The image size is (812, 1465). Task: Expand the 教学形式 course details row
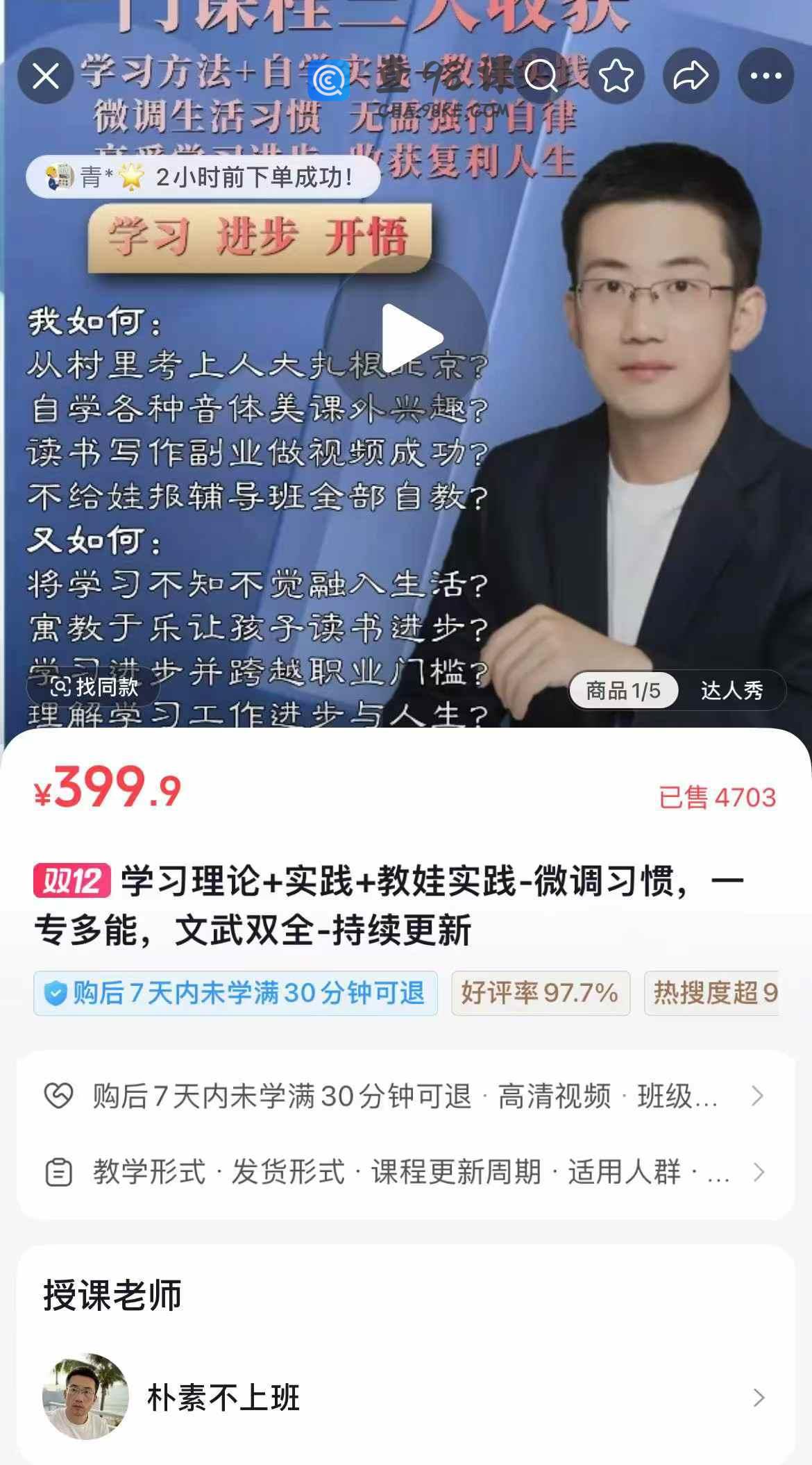(405, 1172)
